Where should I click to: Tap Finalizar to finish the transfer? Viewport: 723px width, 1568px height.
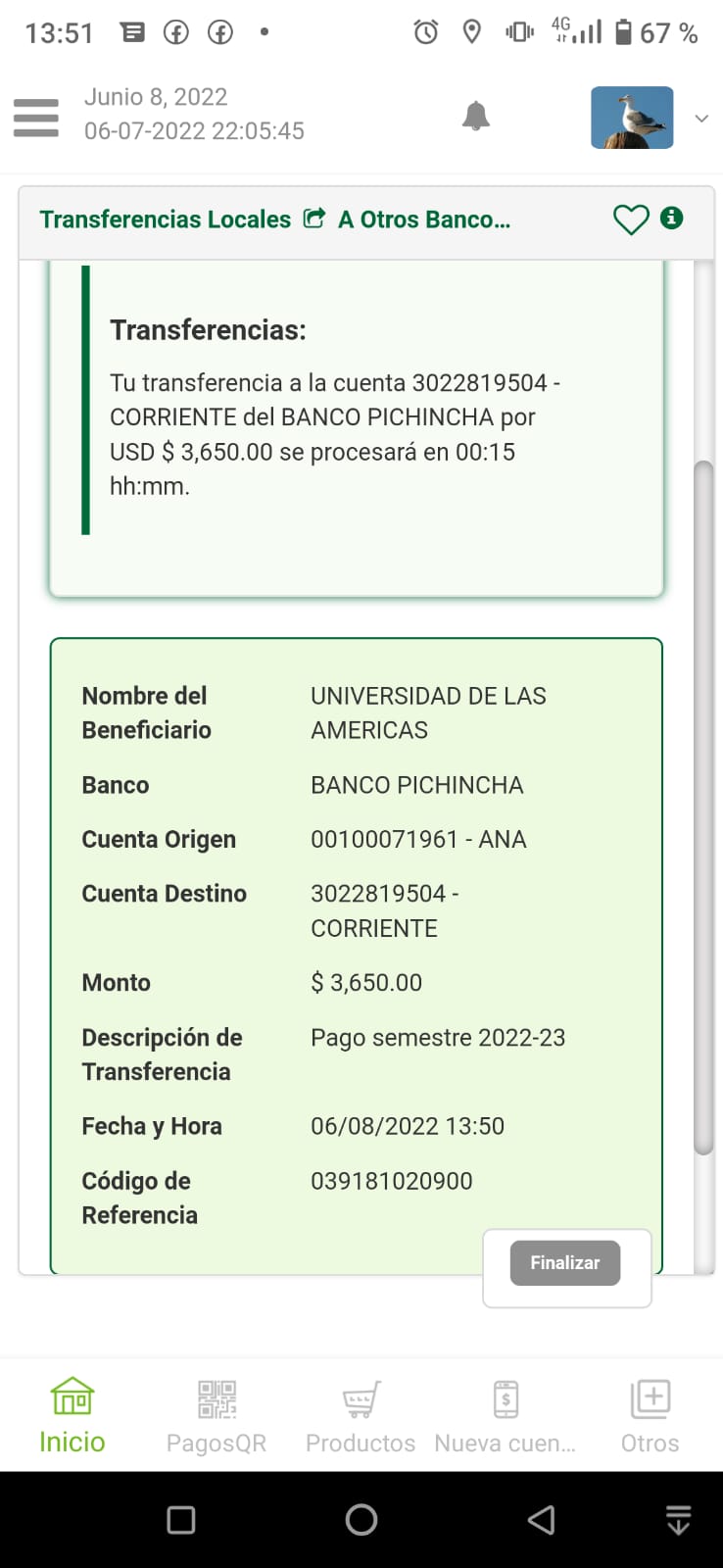pyautogui.click(x=564, y=1263)
